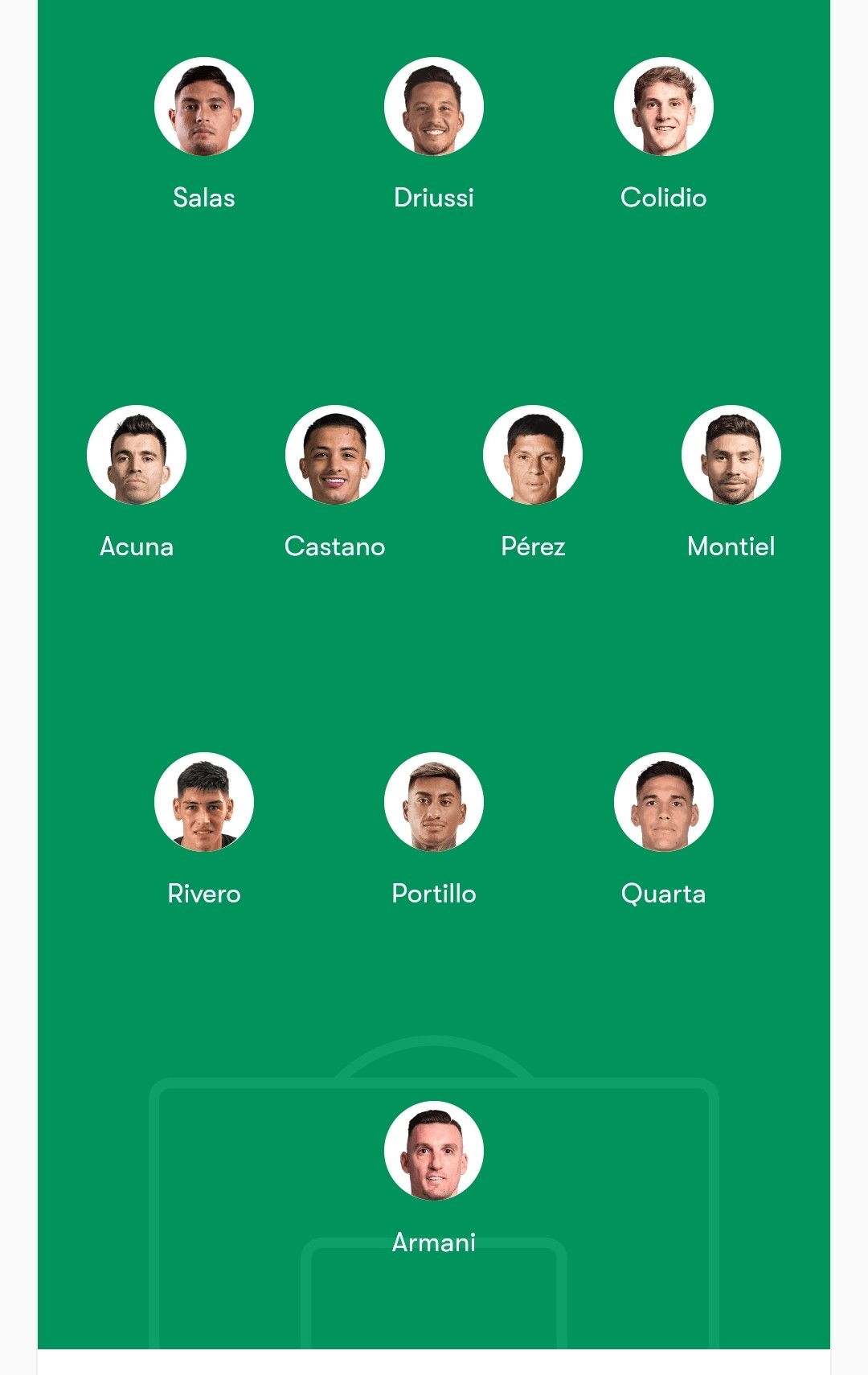The width and height of the screenshot is (868, 1375).
Task: Open Driussi player profile
Action: pyautogui.click(x=434, y=106)
